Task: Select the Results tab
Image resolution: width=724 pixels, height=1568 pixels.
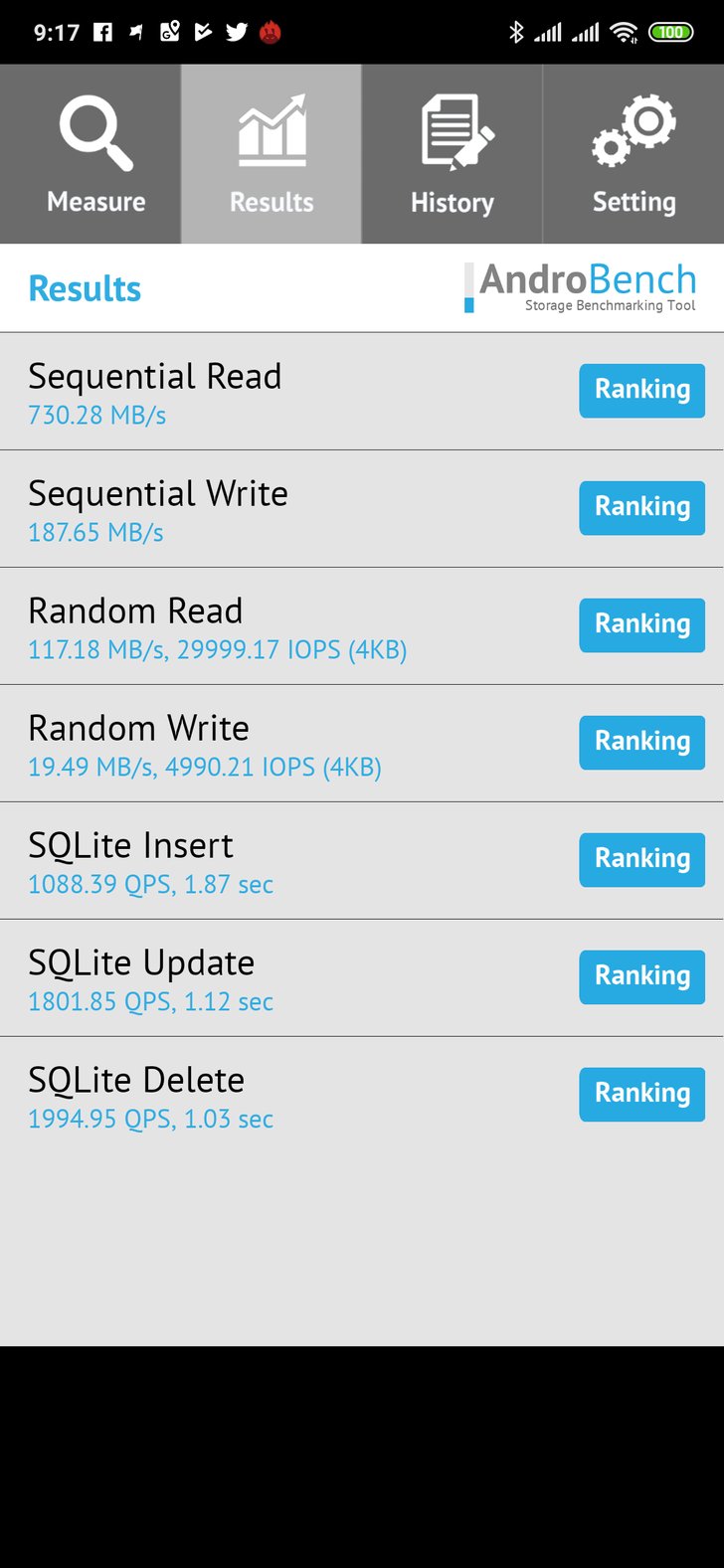Action: (271, 154)
